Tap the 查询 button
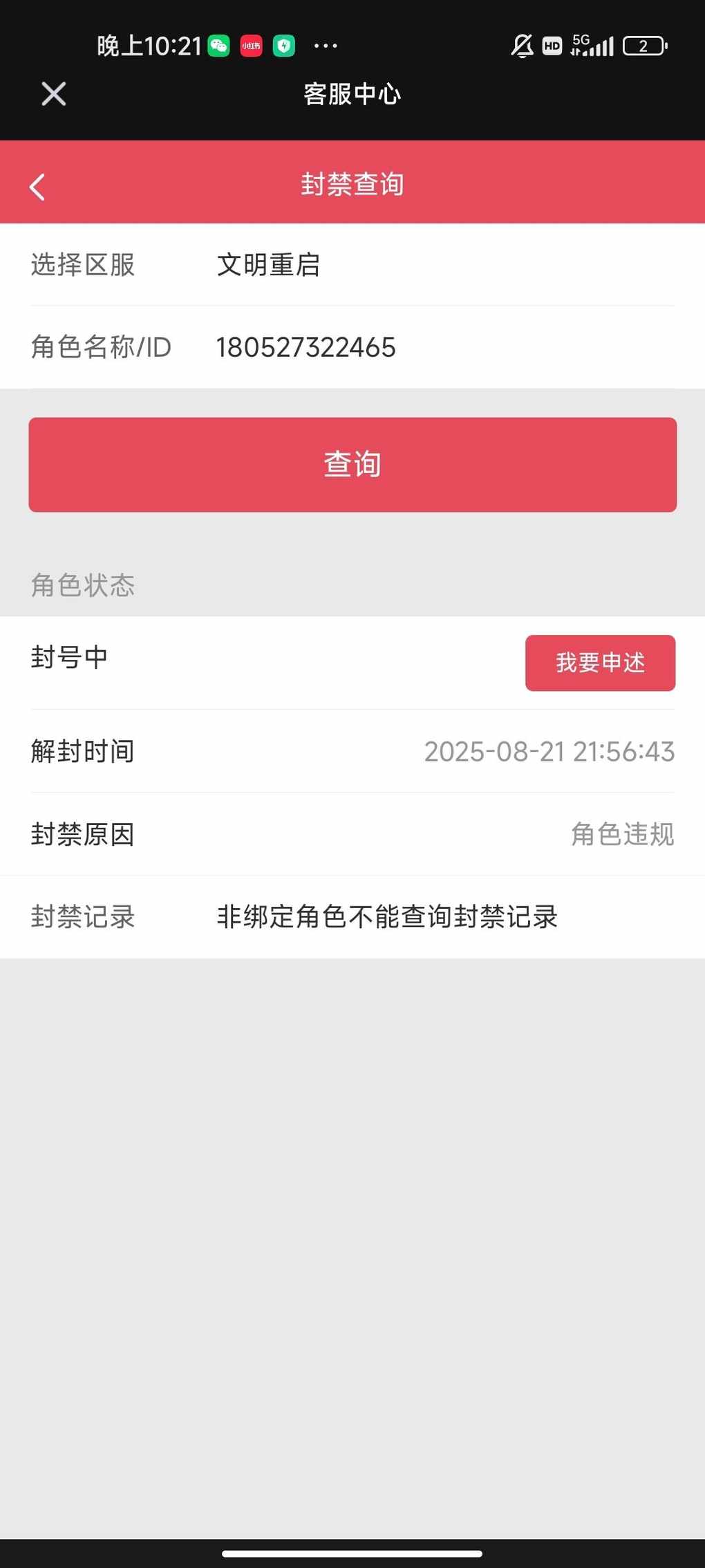Screen dimensions: 705x1568 pos(352,465)
